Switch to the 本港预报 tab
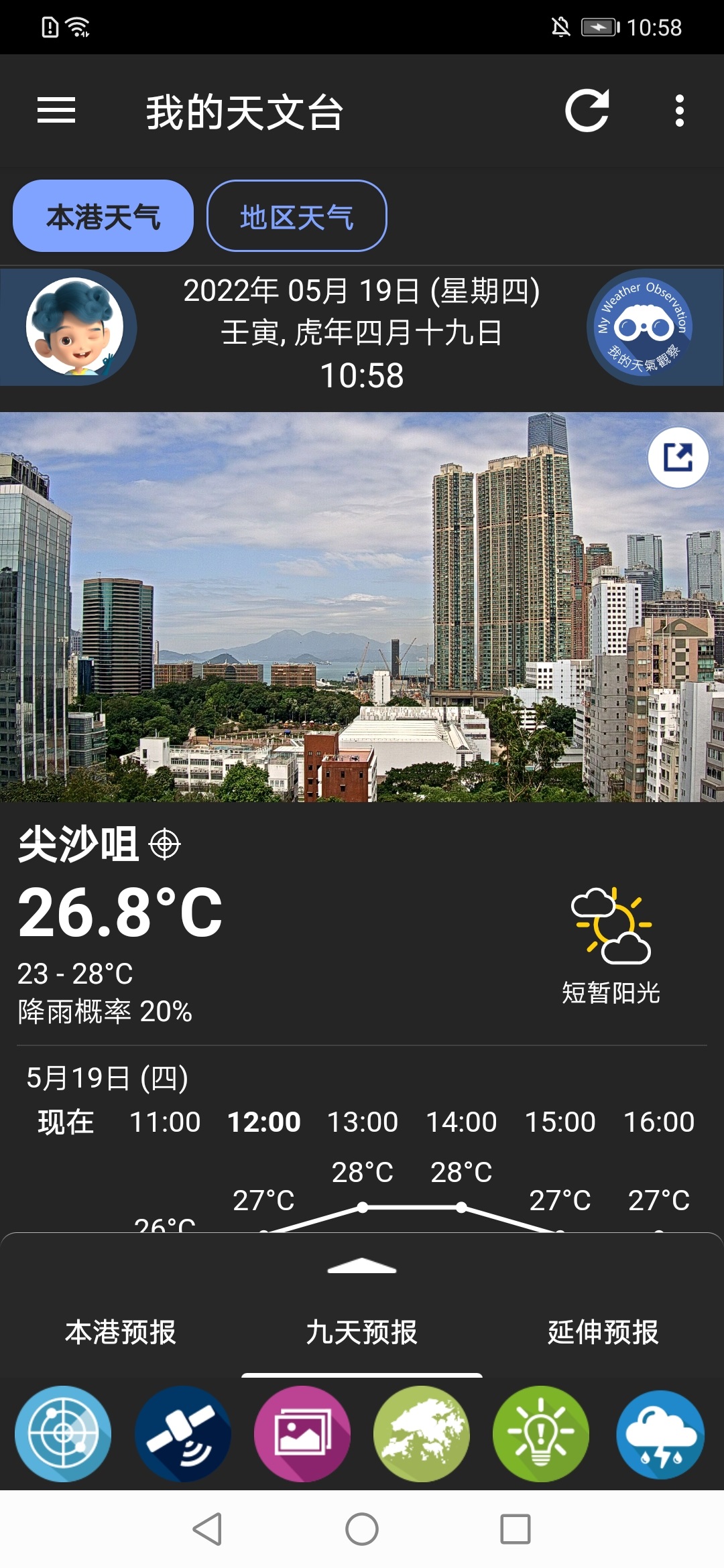 [121, 1332]
